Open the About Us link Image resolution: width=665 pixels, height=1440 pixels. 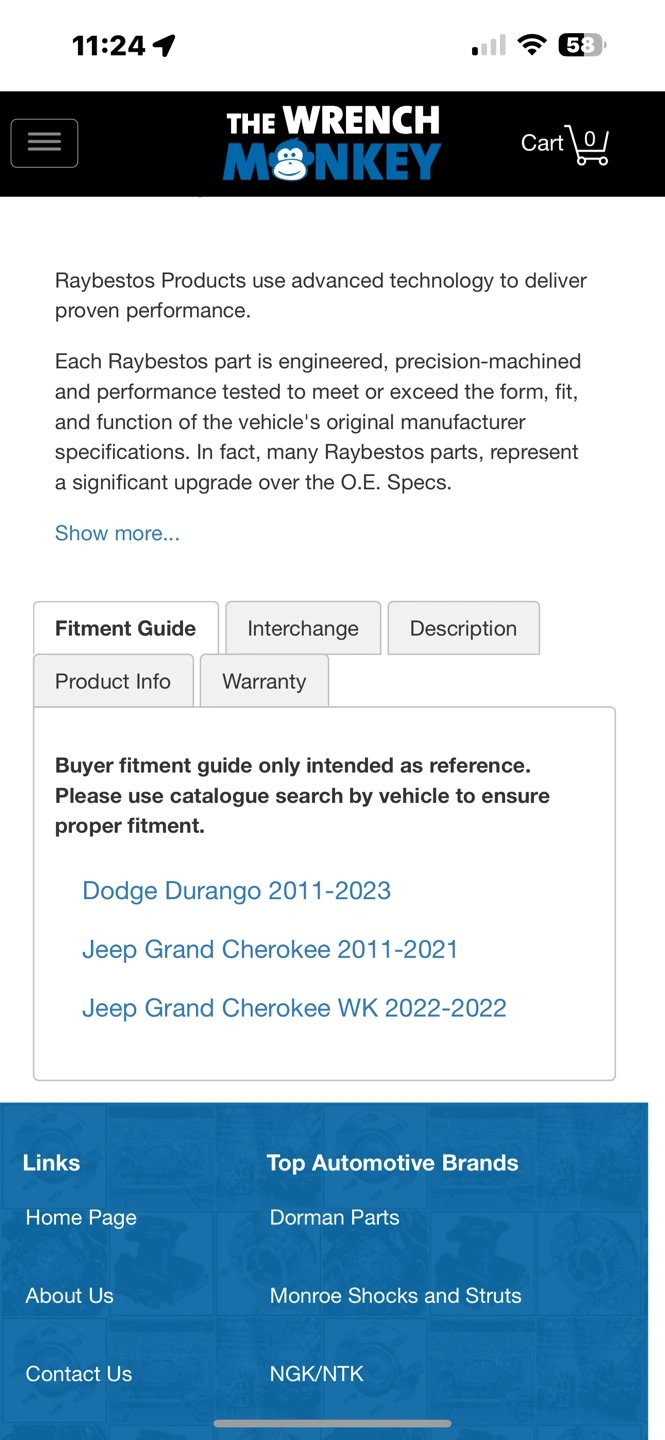click(70, 1295)
